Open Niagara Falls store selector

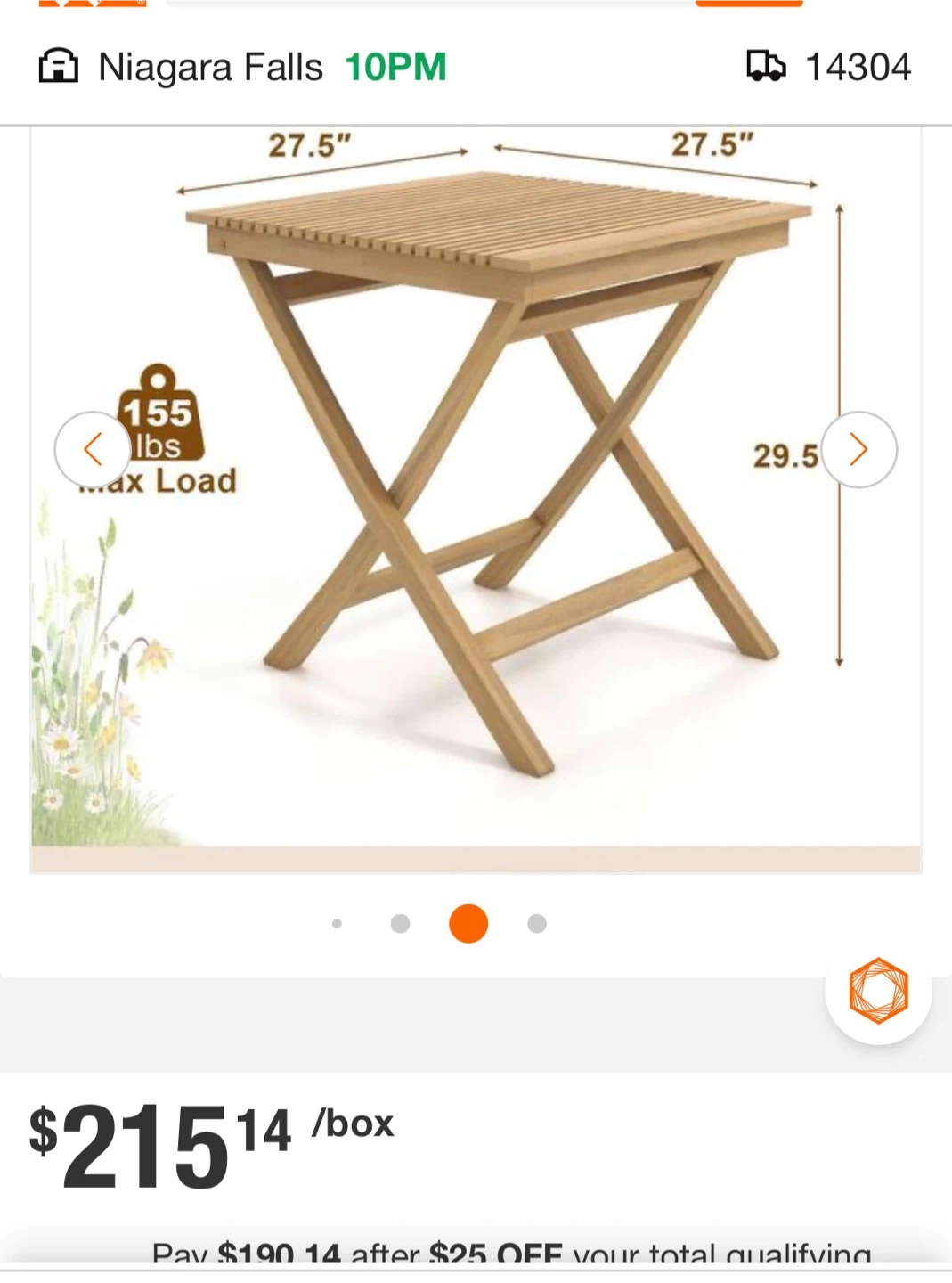242,67
